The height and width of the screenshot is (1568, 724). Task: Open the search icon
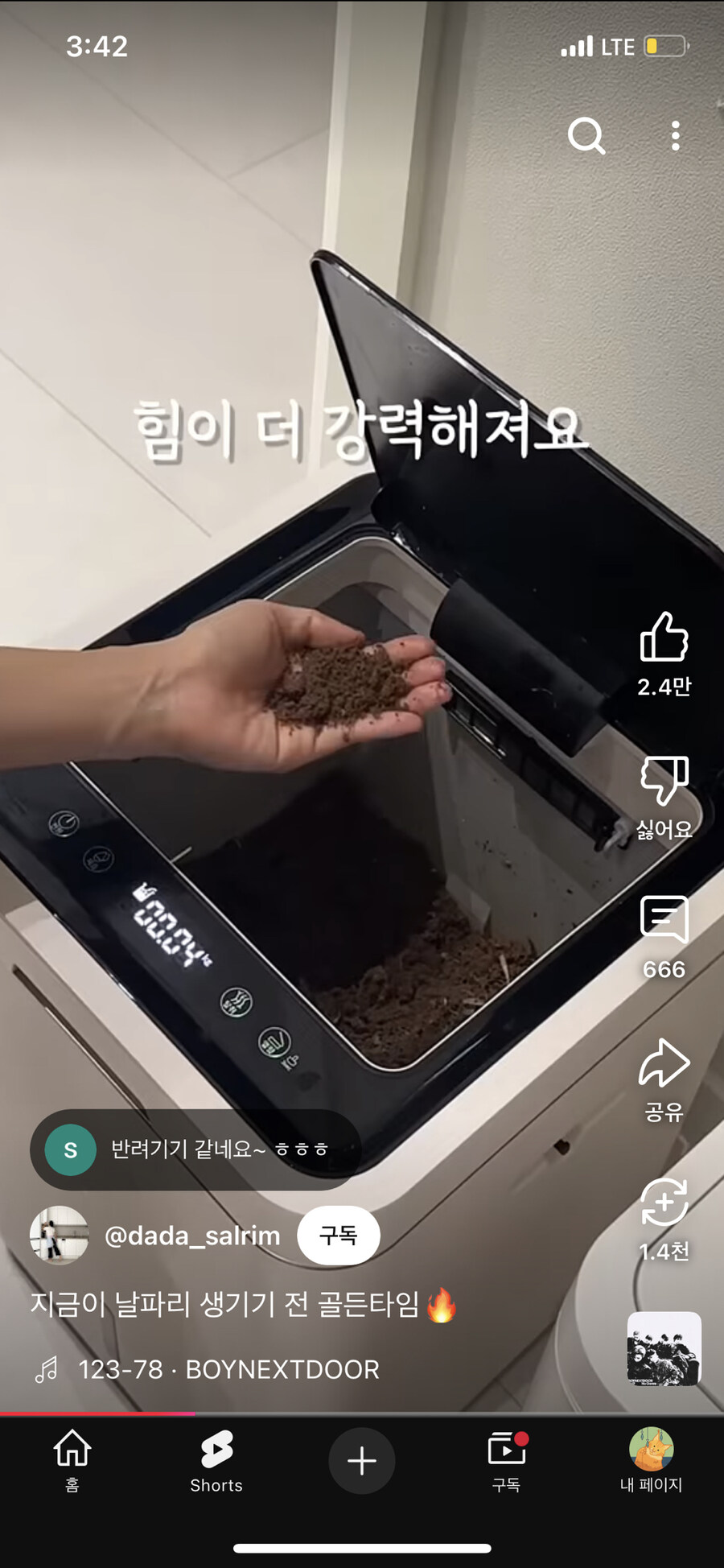pos(586,136)
